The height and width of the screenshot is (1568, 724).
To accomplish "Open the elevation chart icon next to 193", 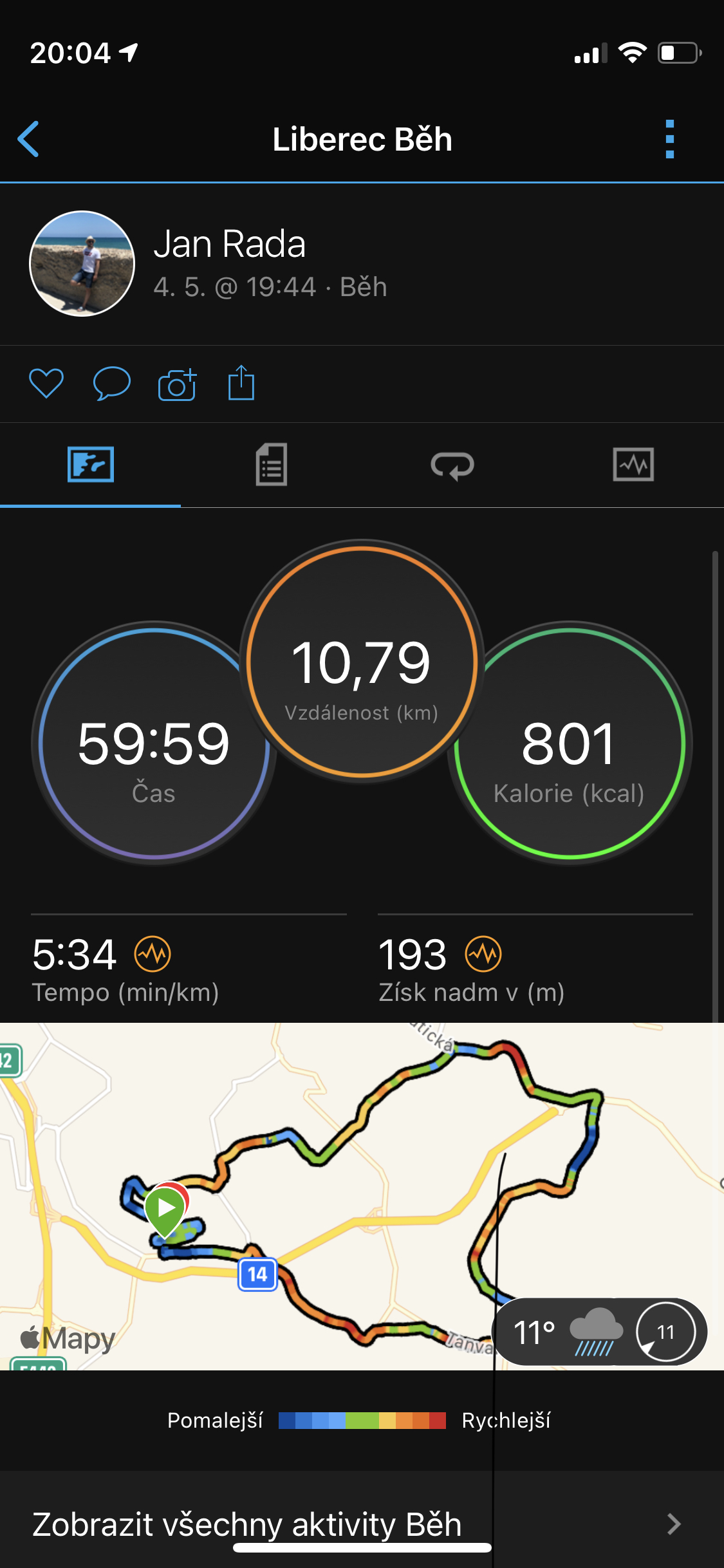I will click(x=484, y=954).
